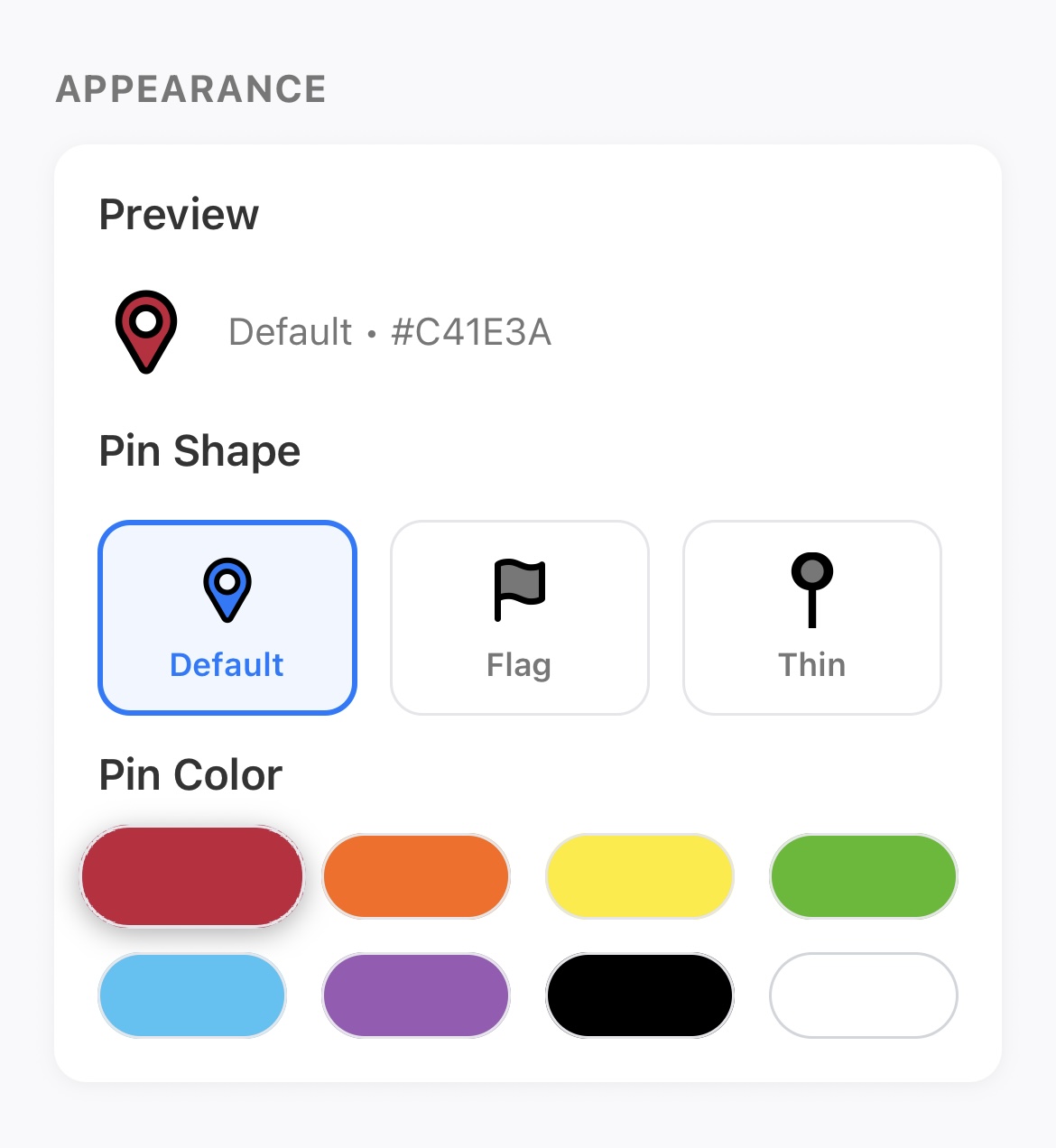The height and width of the screenshot is (1148, 1056).
Task: Pick the red pin color
Action: tap(192, 876)
